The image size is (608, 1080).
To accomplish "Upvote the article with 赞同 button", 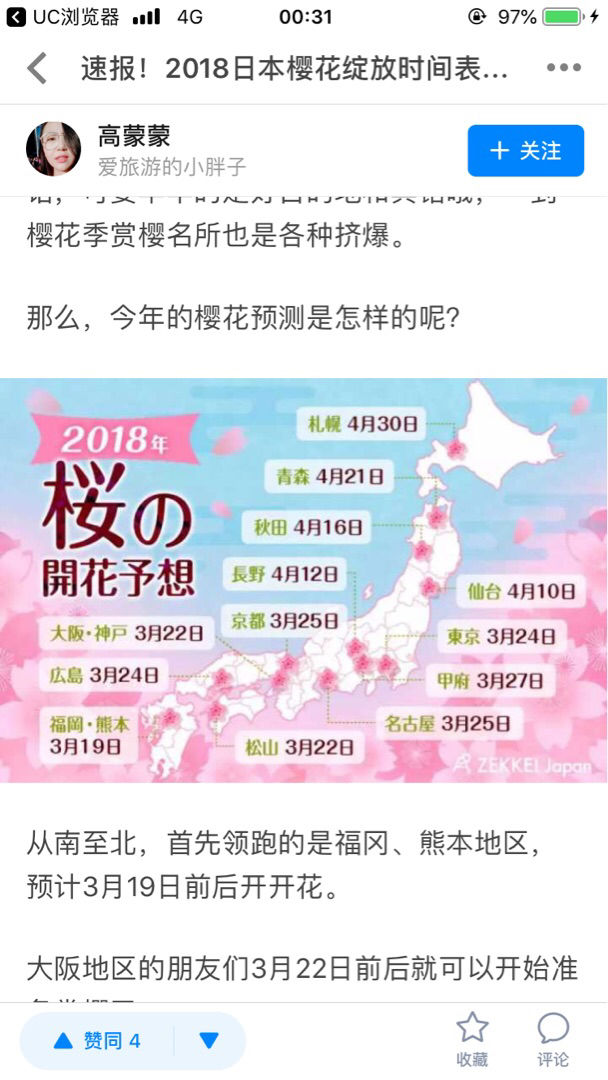I will pos(97,1041).
